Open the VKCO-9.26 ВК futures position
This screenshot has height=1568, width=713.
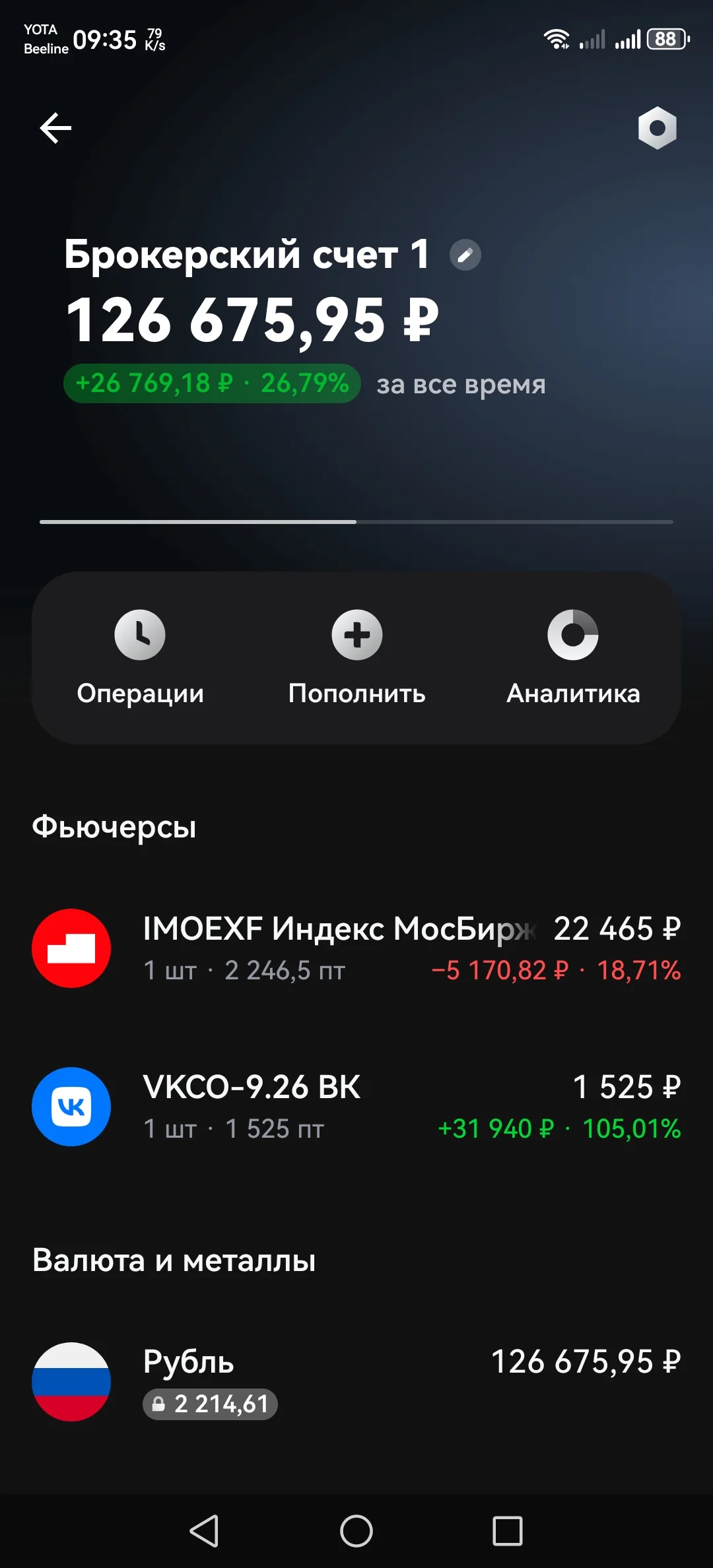[356, 1107]
